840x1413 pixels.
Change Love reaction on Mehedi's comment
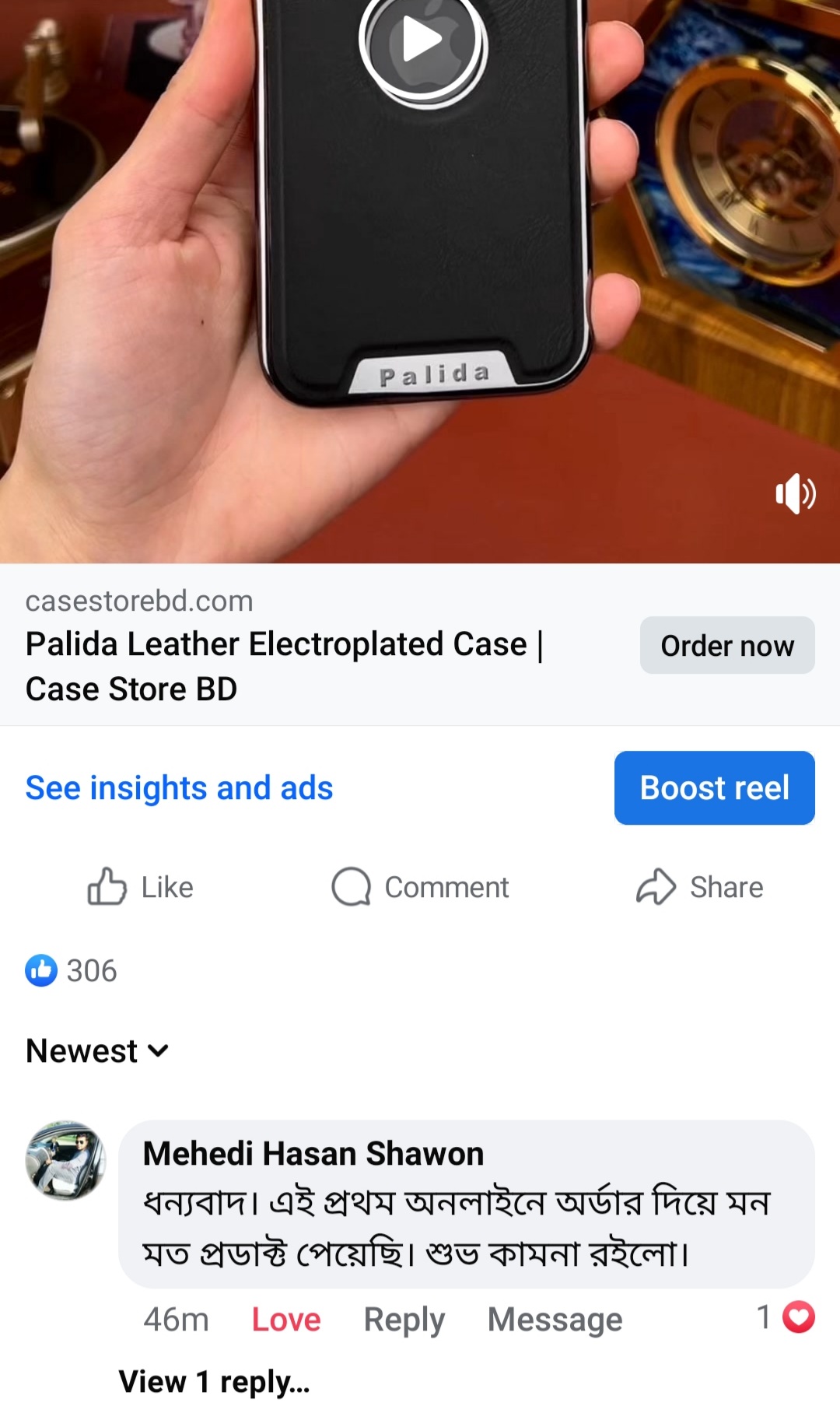[285, 1320]
